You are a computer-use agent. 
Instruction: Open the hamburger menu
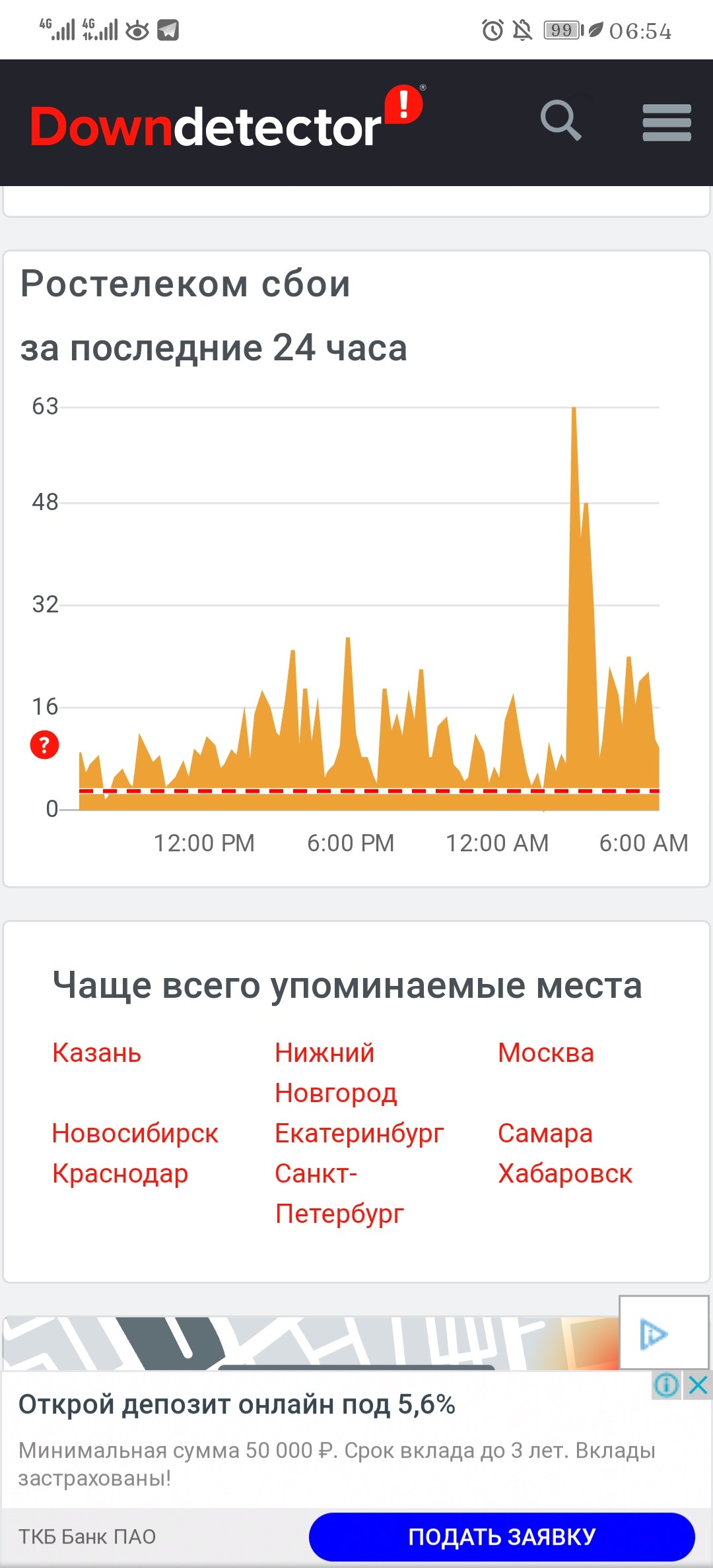coord(667,123)
